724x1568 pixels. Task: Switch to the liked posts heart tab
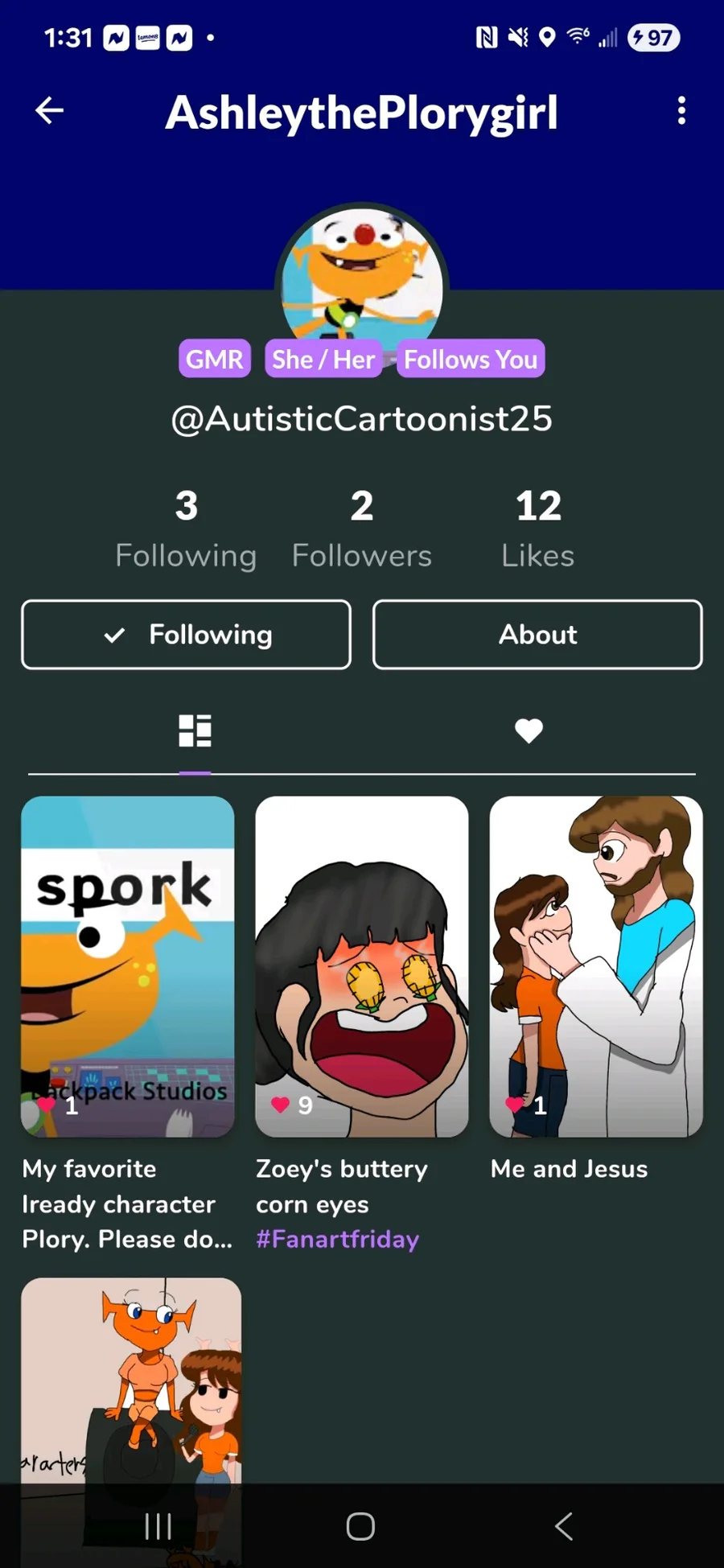coord(529,731)
